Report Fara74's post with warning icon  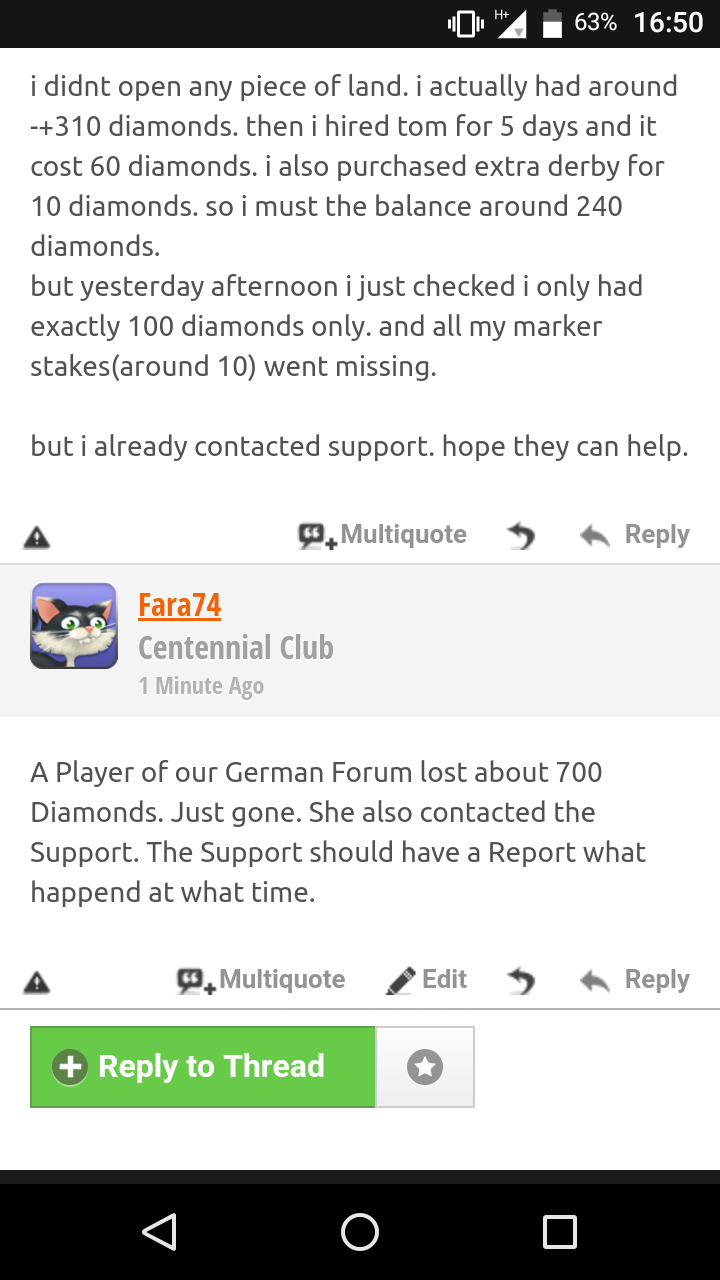[x=37, y=981]
